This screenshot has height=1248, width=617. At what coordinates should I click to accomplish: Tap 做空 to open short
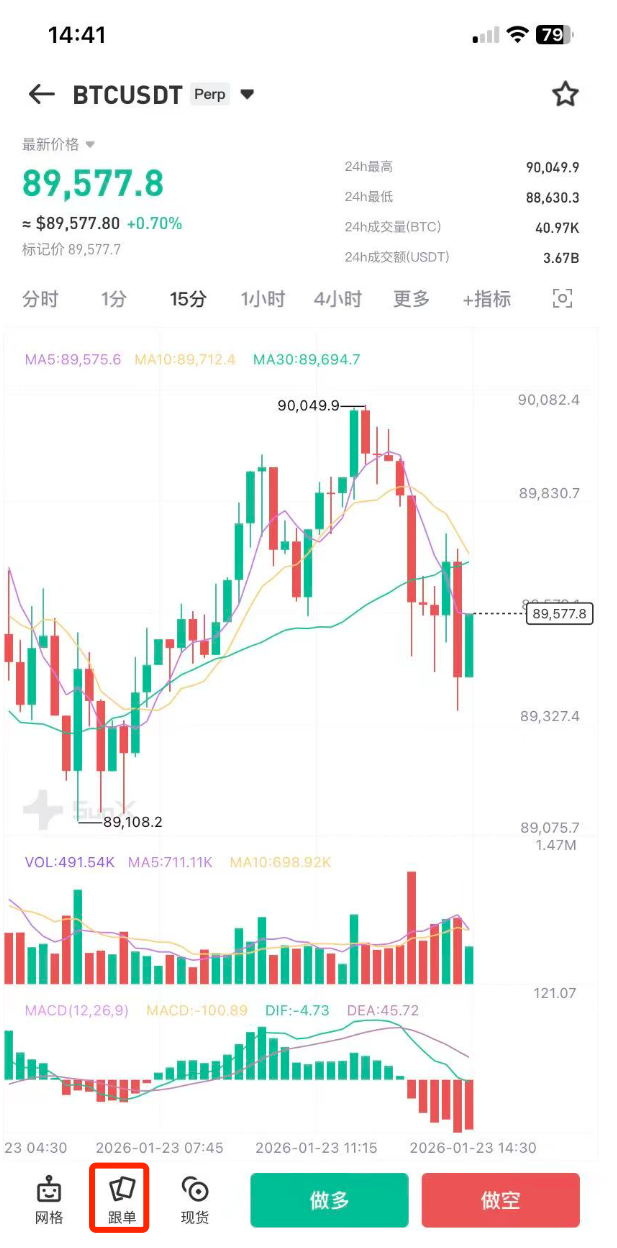(x=501, y=1200)
